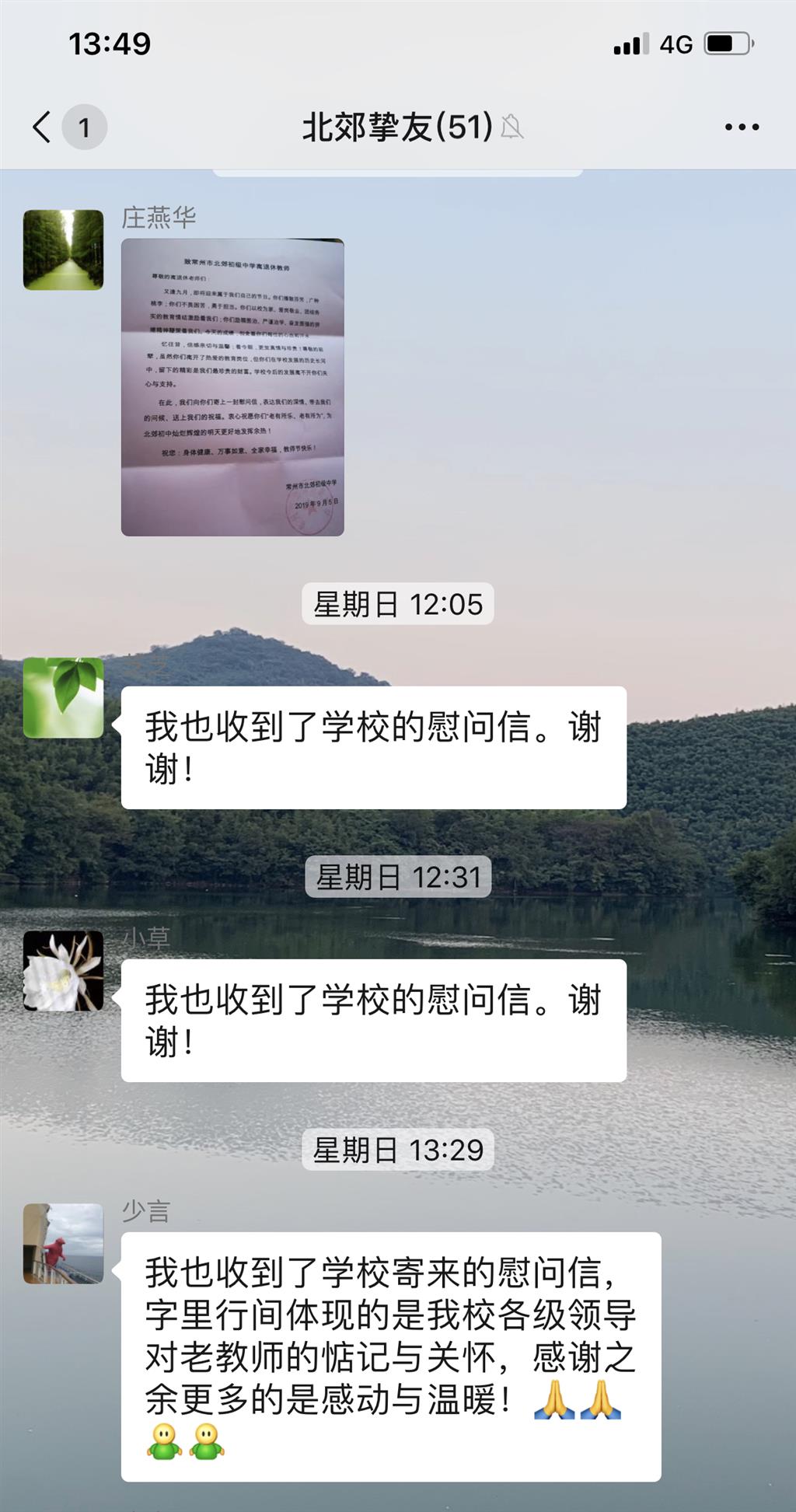Open the letter photo sent by 庄燕华
Image resolution: width=796 pixels, height=1512 pixels.
click(x=232, y=387)
